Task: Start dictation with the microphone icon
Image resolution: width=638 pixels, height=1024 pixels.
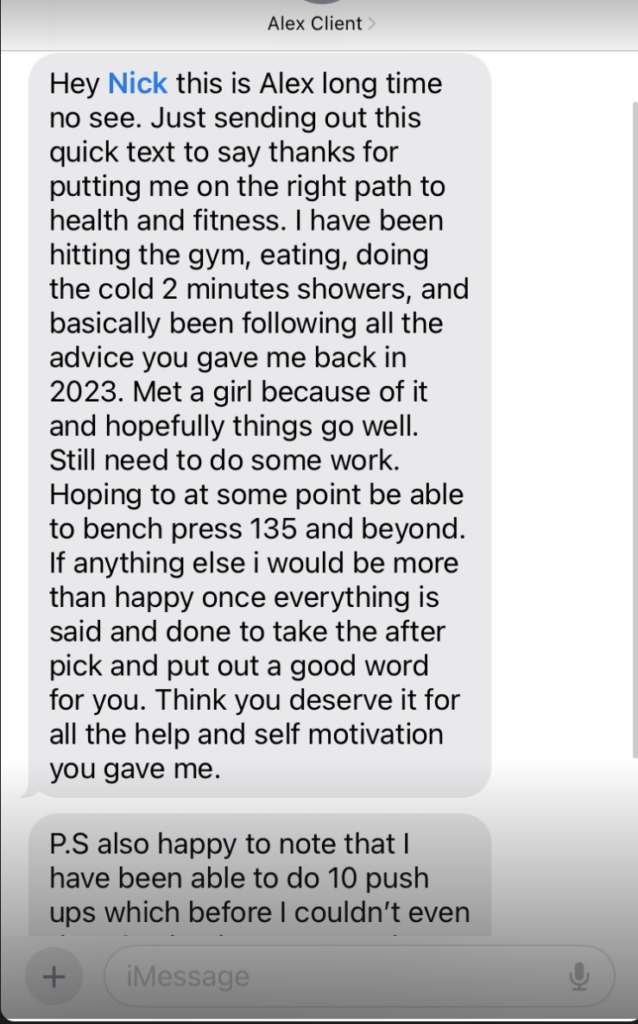Action: tap(579, 976)
